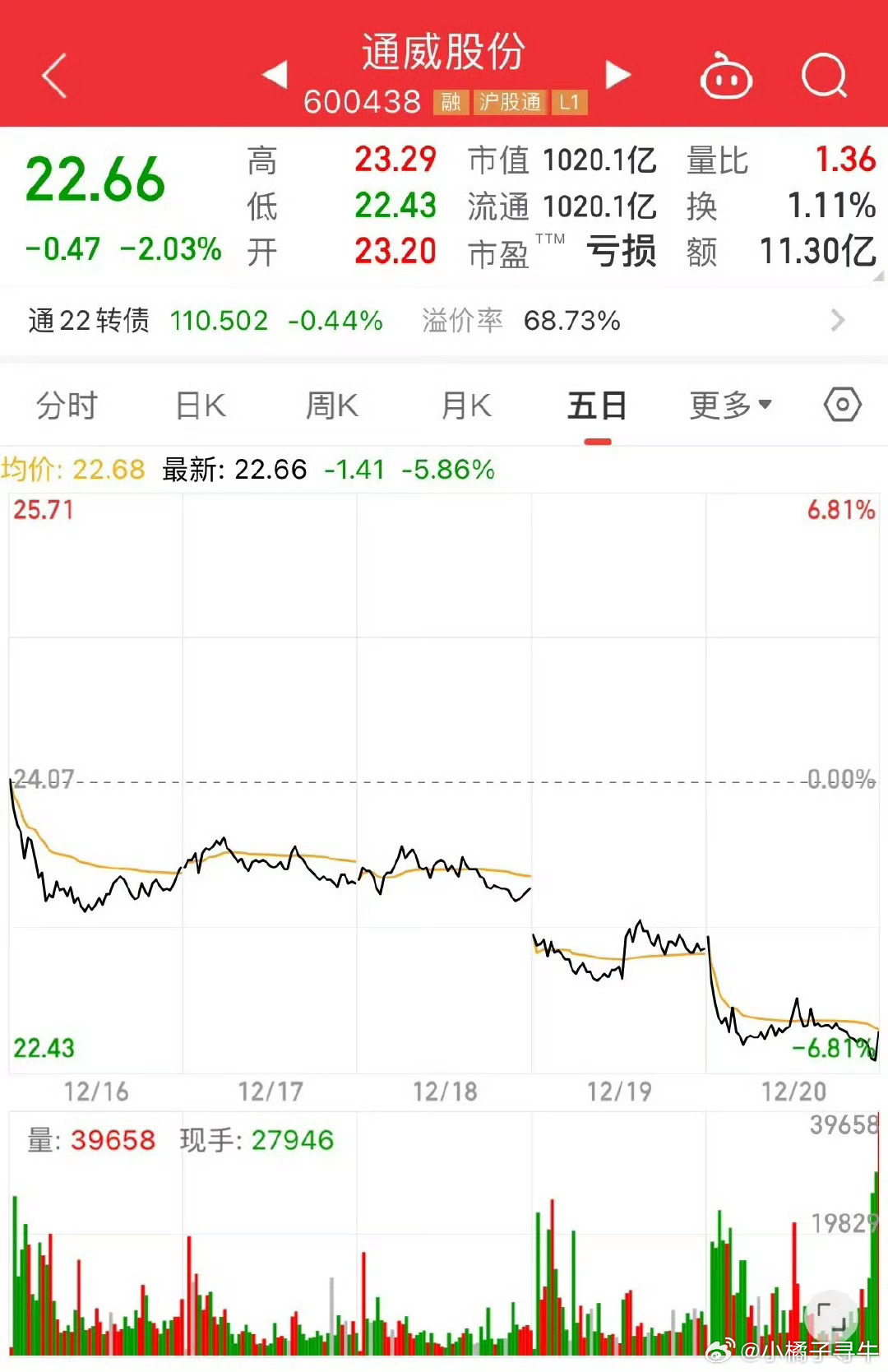
Task: Tap the left arrow to view previous stock
Action: click(274, 74)
